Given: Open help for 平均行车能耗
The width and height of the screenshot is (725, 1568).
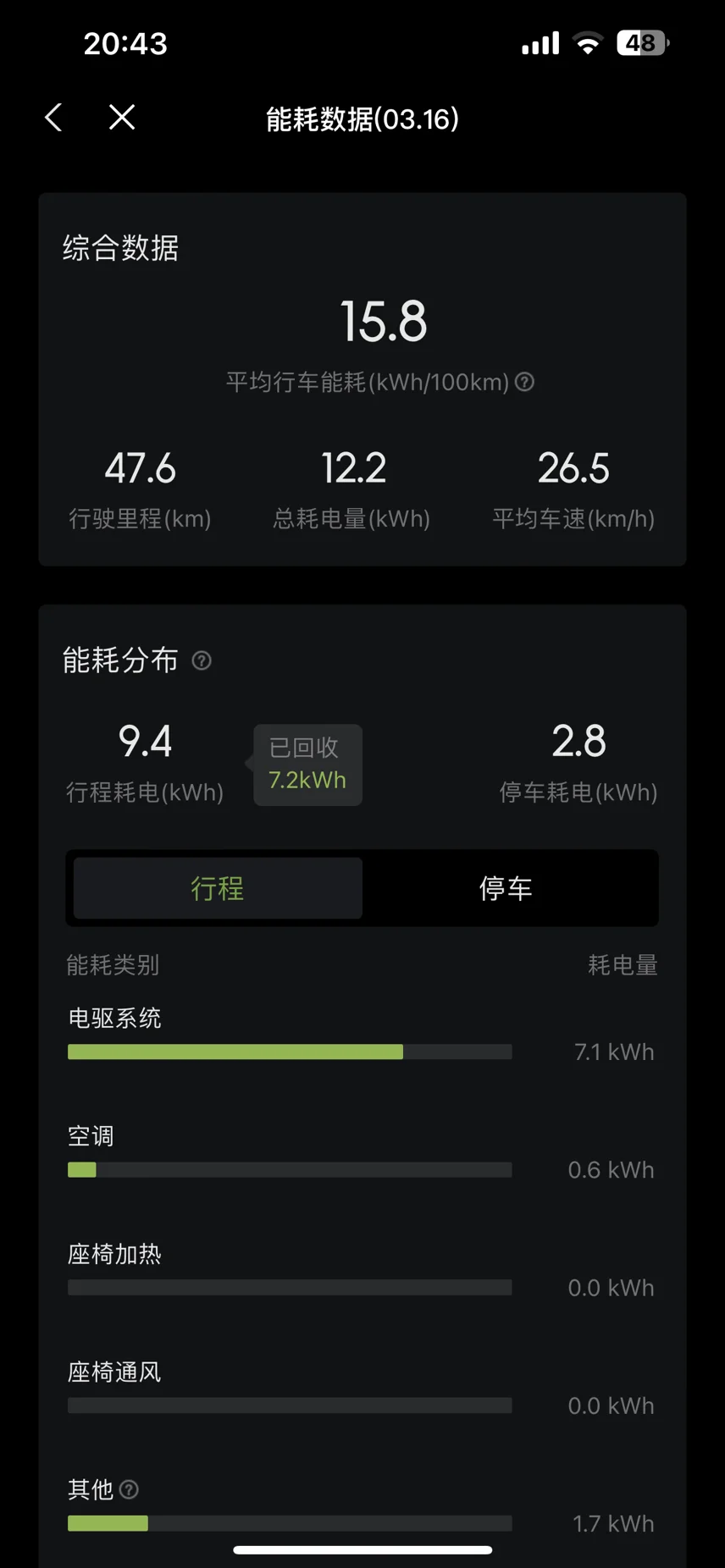Looking at the screenshot, I should tap(525, 382).
